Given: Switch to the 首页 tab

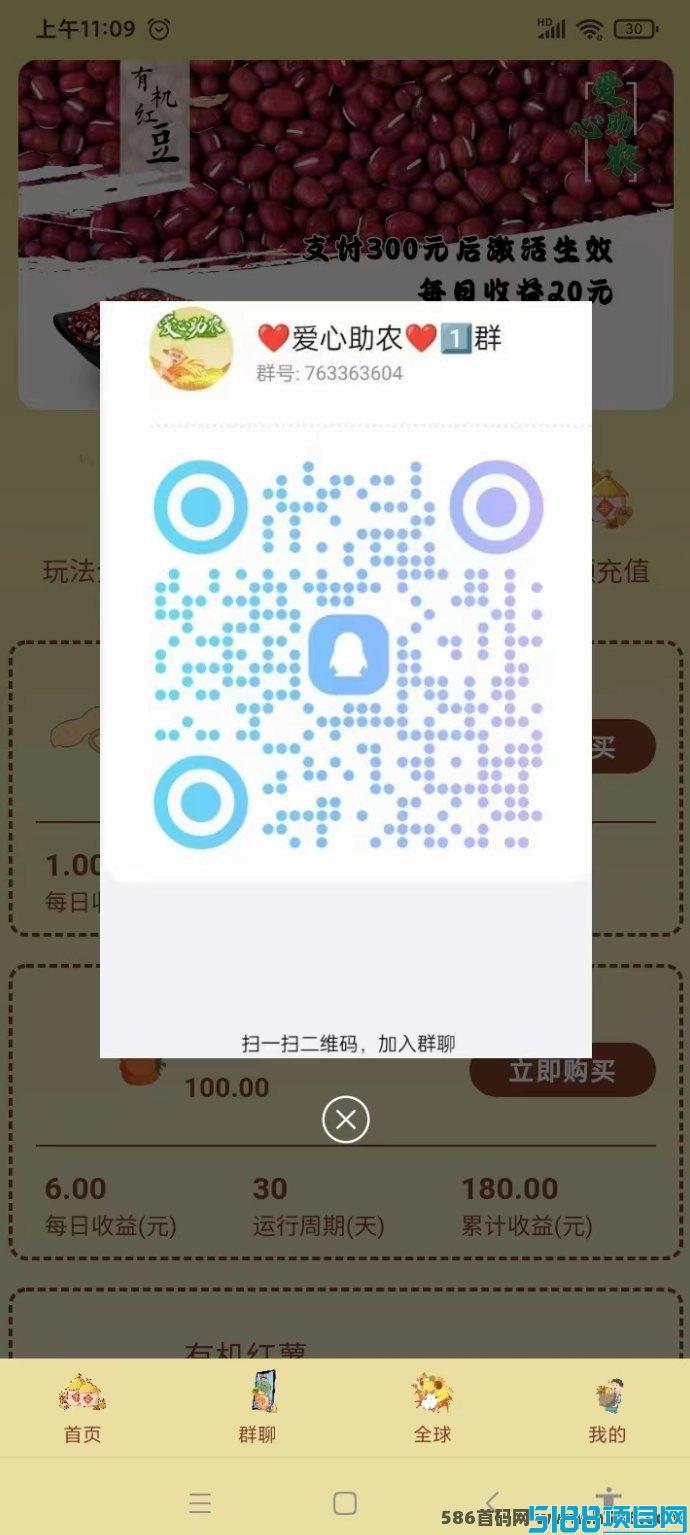Looking at the screenshot, I should (x=82, y=1408).
